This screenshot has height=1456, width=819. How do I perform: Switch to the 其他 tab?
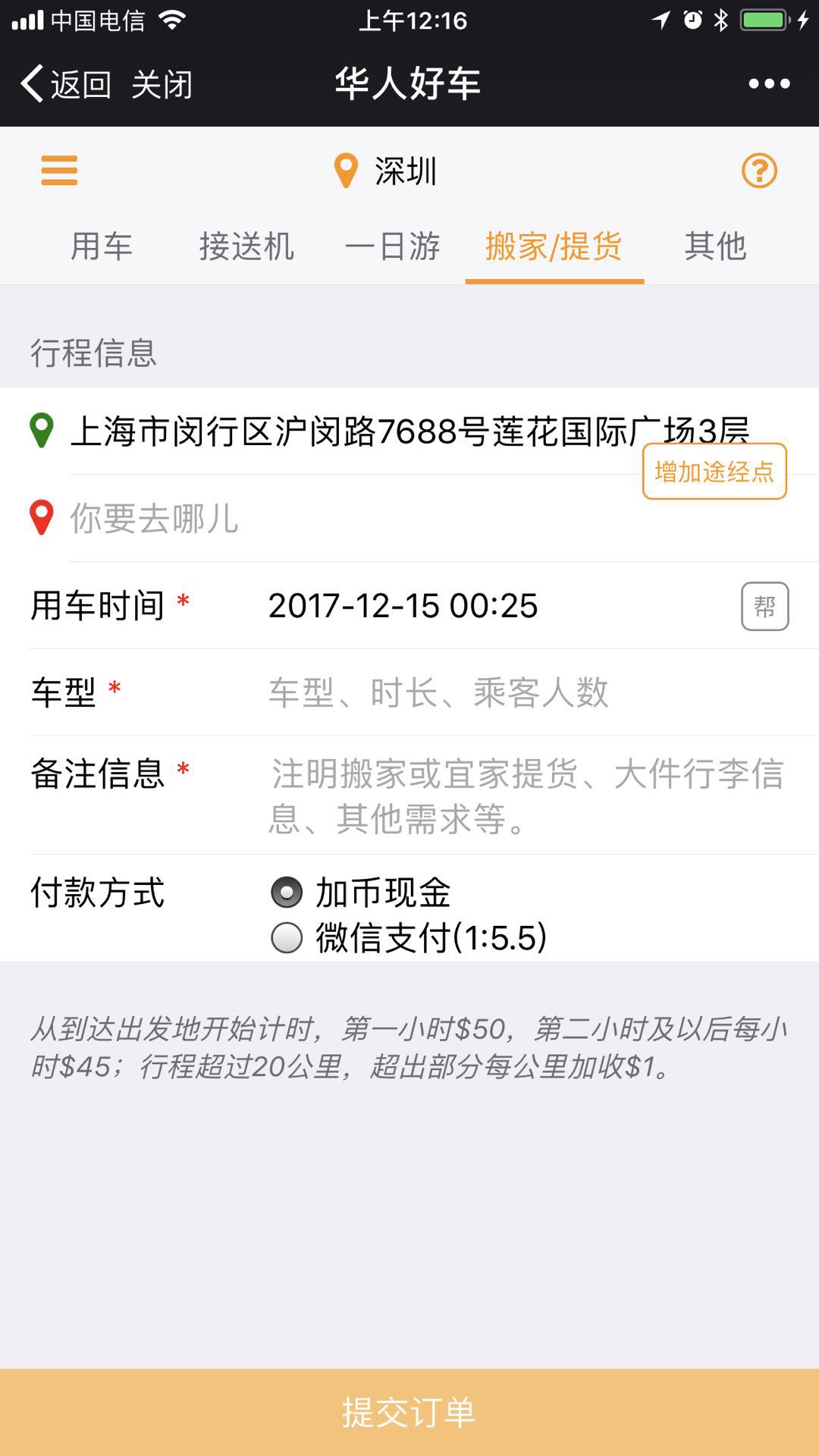click(x=715, y=246)
